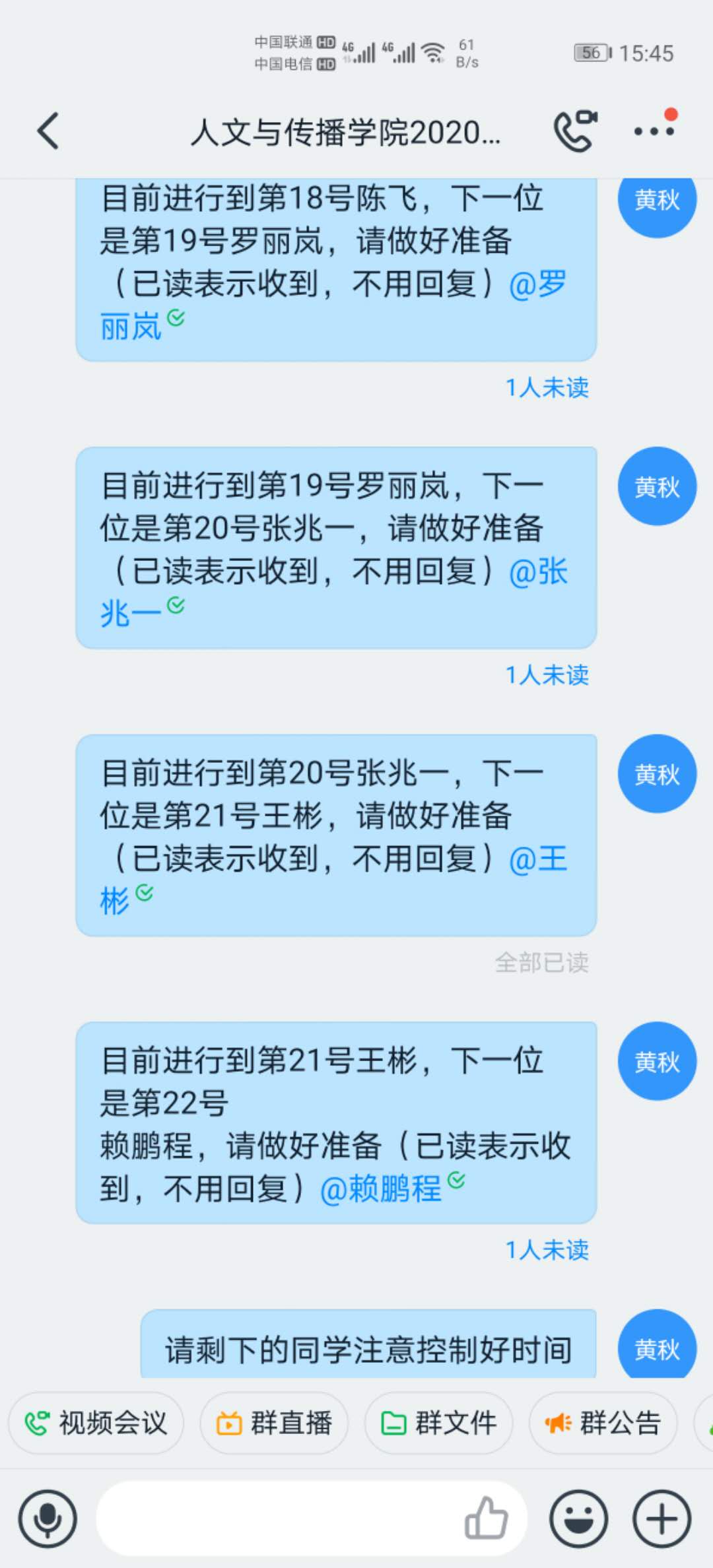The height and width of the screenshot is (1568, 713).
Task: Send a thumbs-up like
Action: (487, 1519)
